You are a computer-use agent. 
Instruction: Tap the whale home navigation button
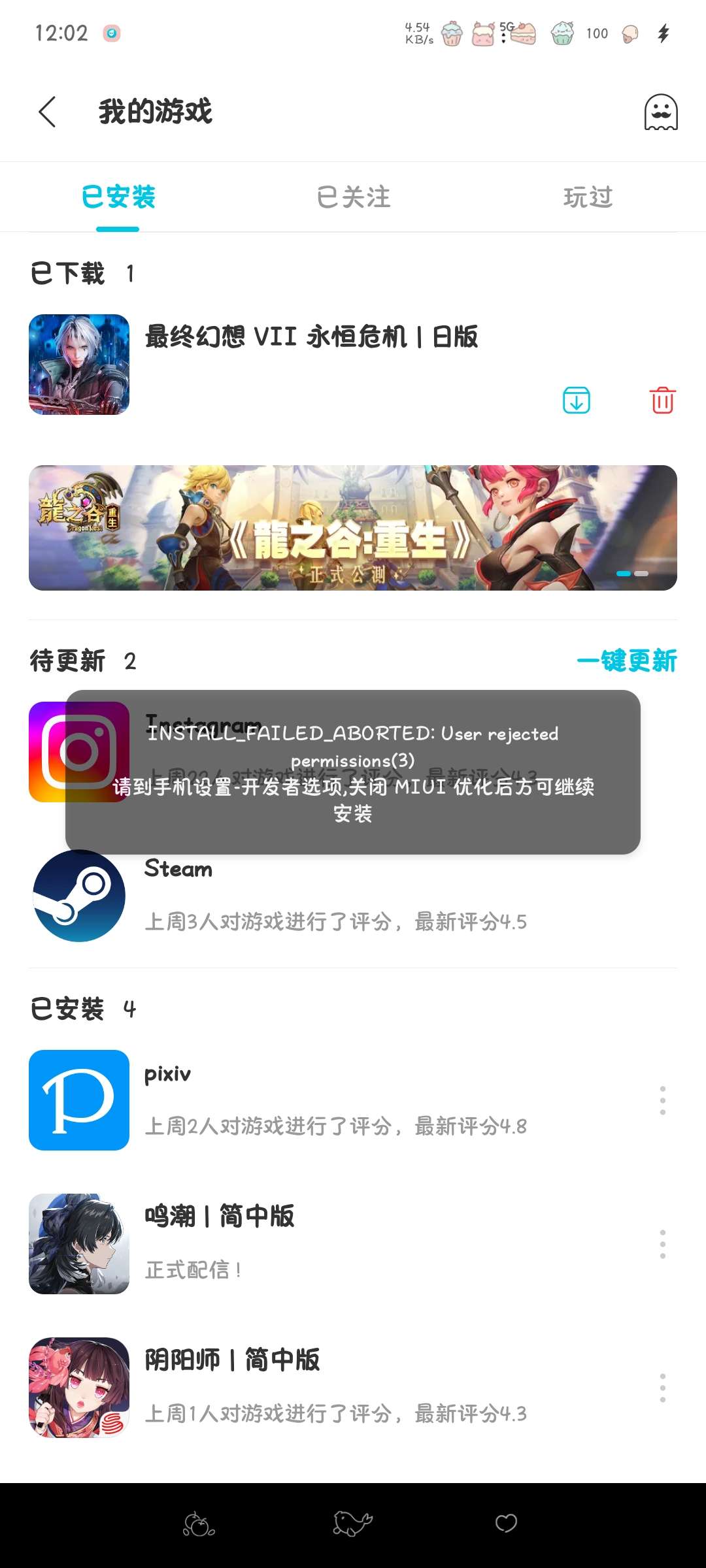353,1524
